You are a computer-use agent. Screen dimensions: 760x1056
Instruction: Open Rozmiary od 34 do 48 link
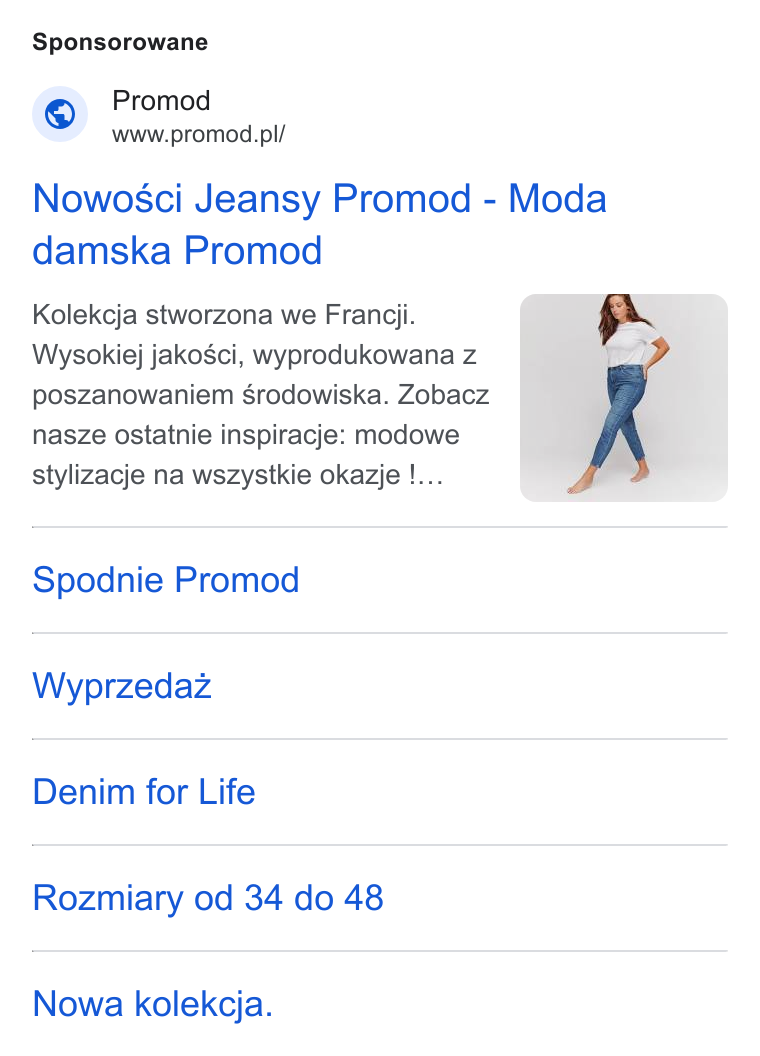tap(208, 898)
